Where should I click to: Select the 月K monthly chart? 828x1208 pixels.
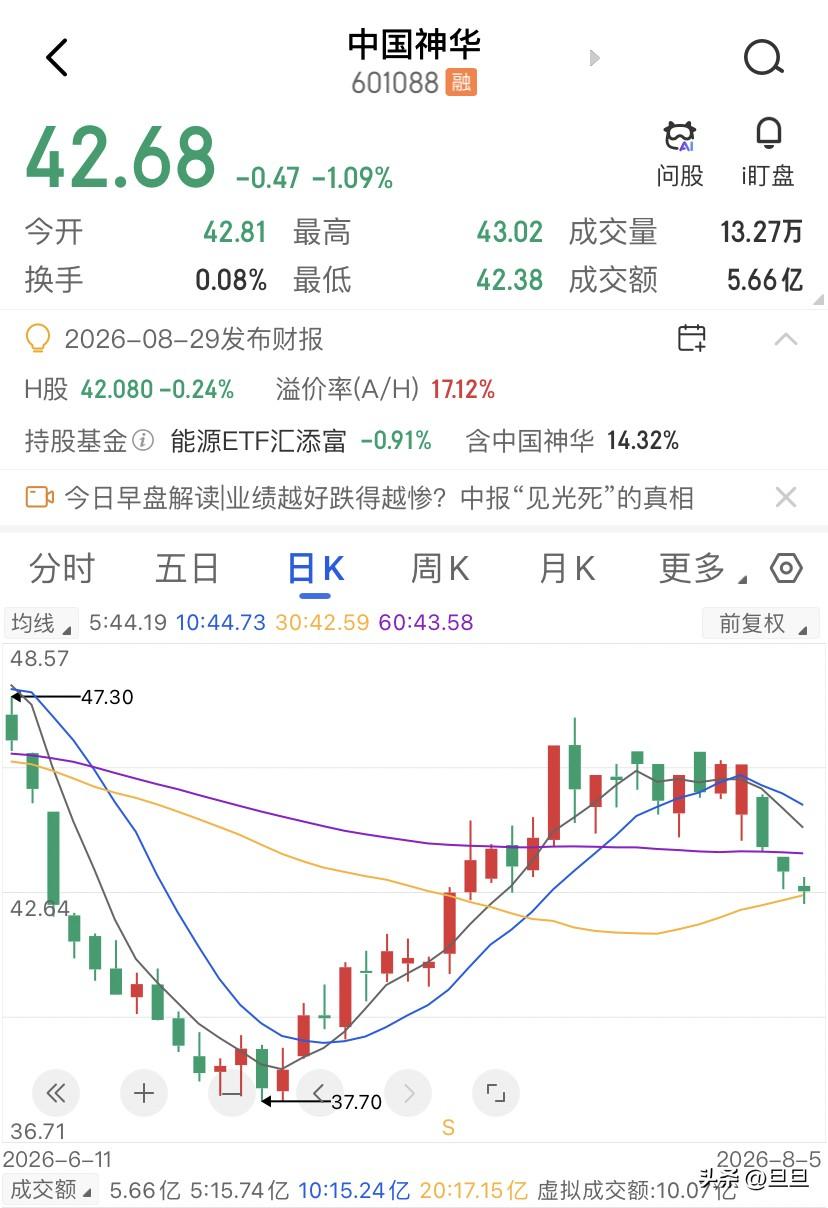click(x=567, y=569)
